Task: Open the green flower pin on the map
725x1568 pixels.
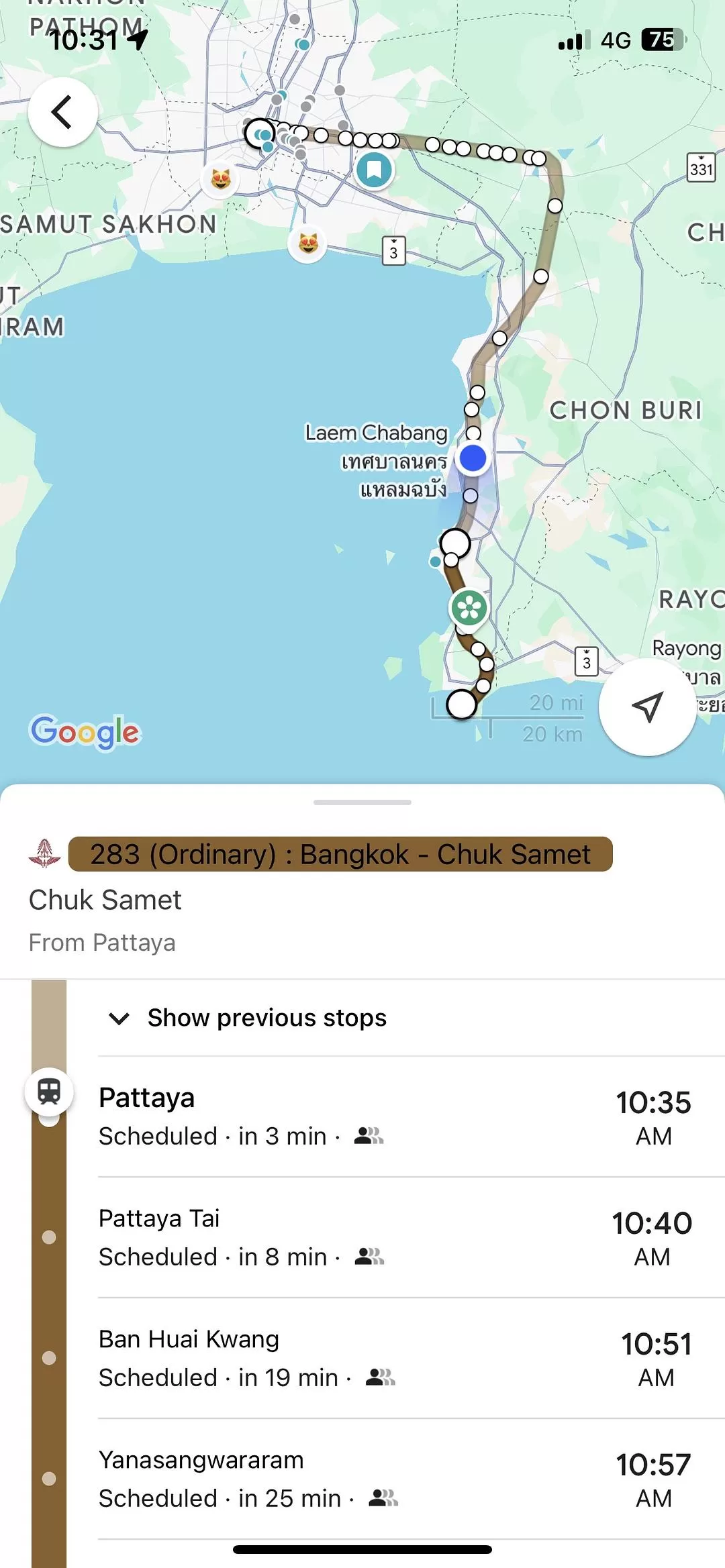Action: pos(469,608)
